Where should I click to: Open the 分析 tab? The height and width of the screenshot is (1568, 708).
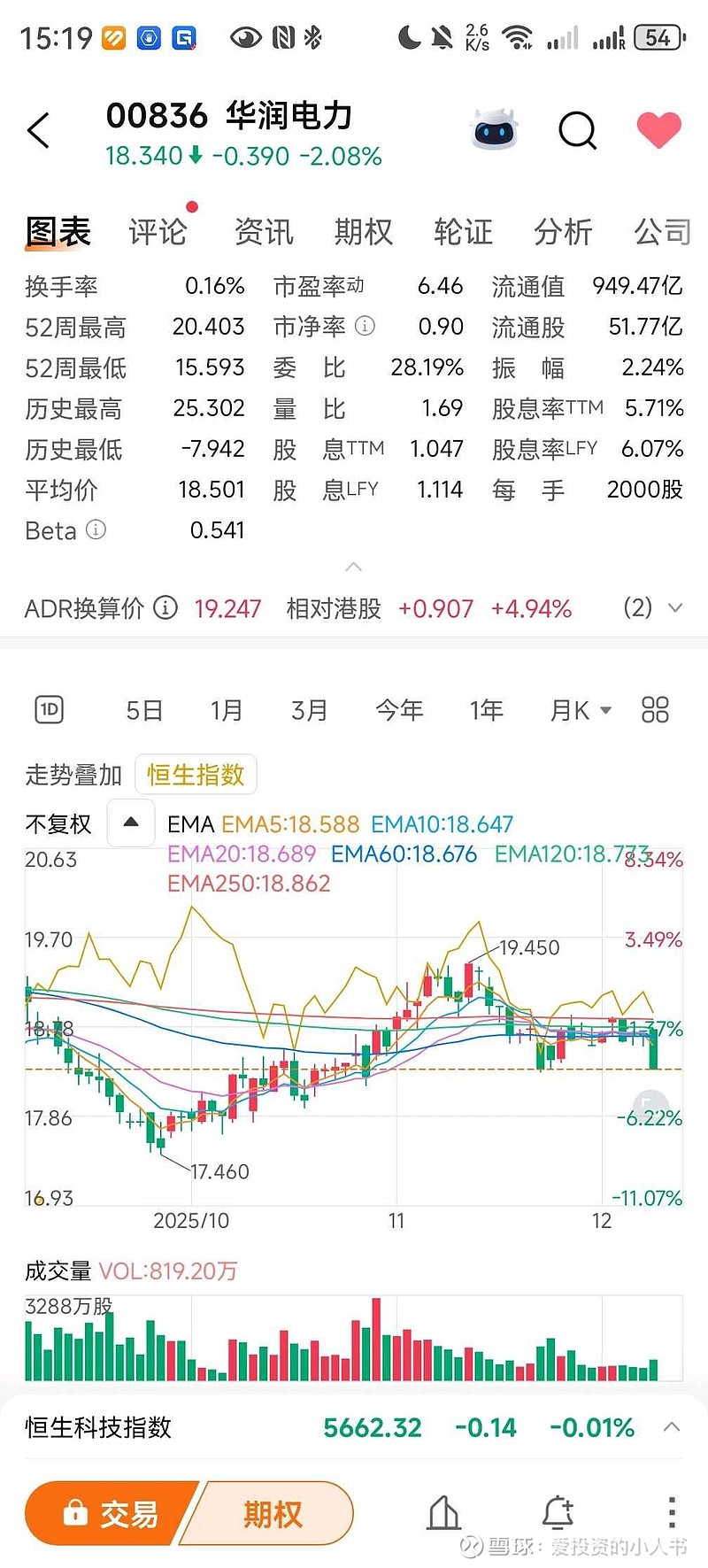pyautogui.click(x=562, y=232)
